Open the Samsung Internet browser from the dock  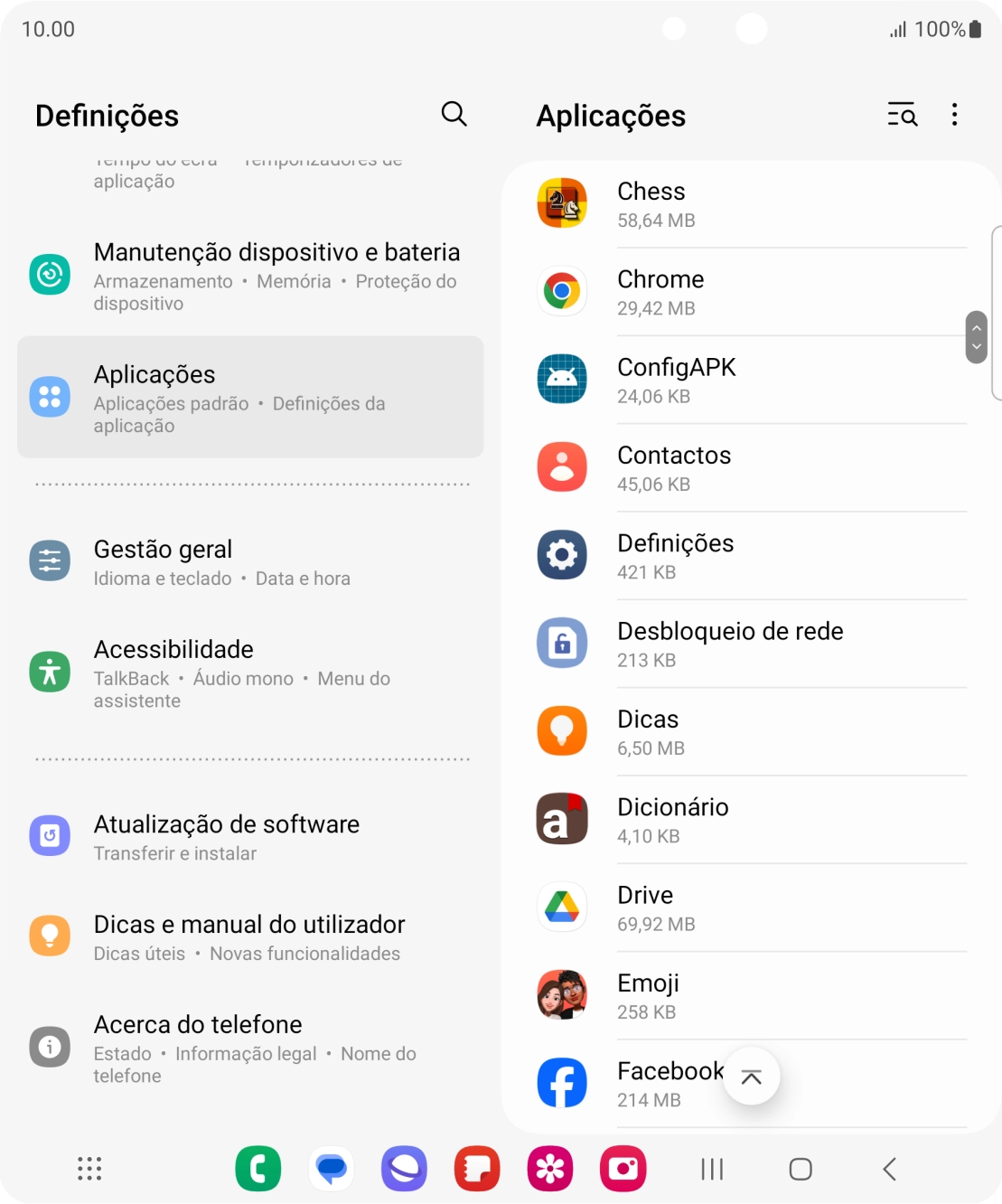404,1169
